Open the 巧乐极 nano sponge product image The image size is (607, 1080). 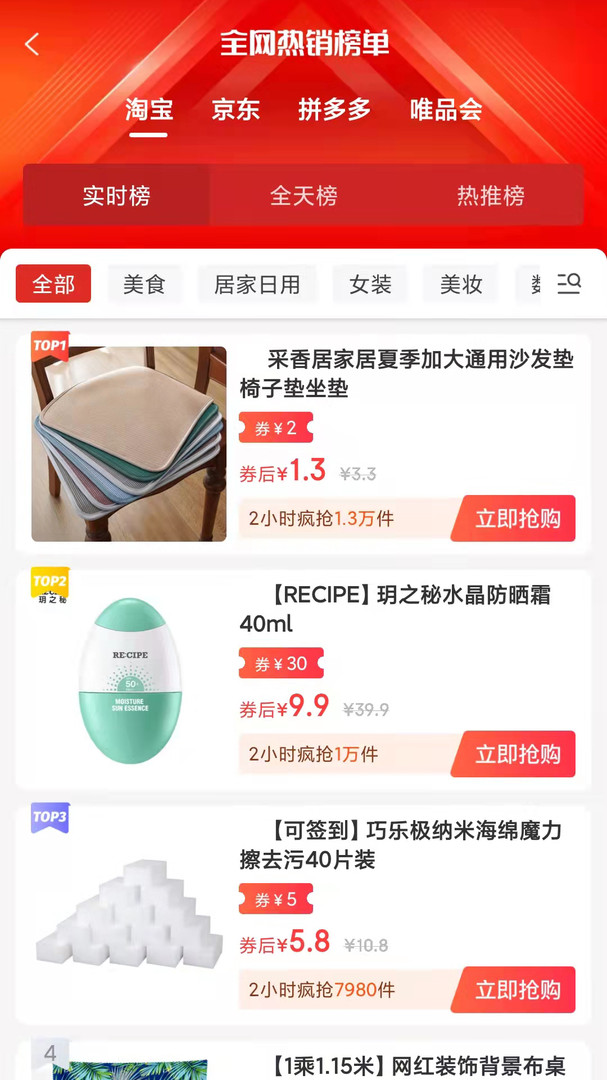pos(129,915)
